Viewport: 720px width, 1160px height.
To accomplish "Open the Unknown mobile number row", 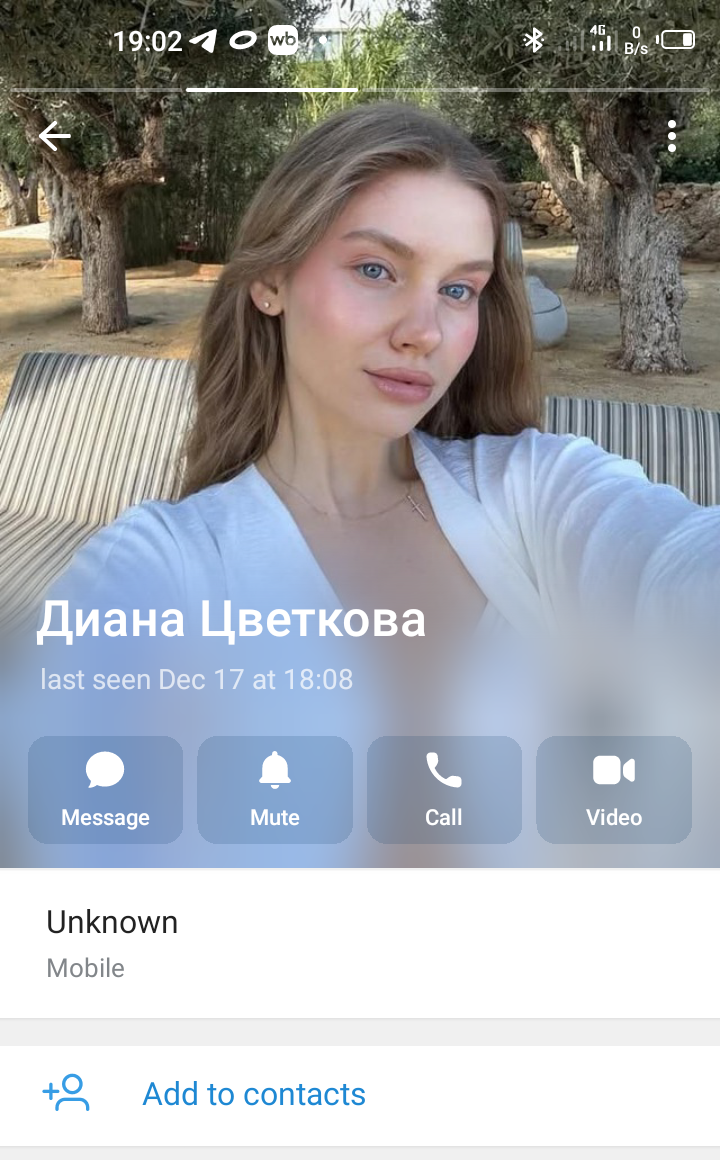I will (x=360, y=943).
